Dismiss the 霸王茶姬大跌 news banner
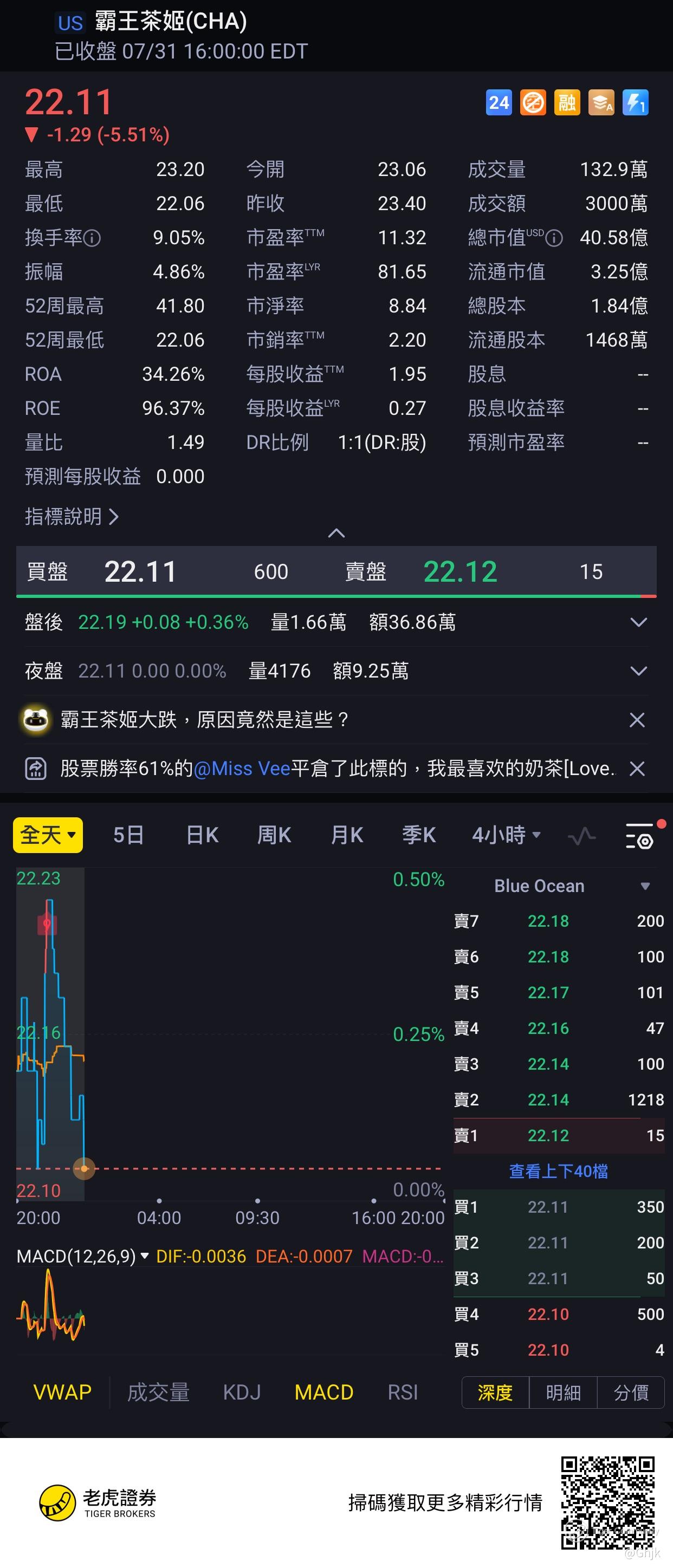This screenshot has height=1568, width=673. [637, 720]
